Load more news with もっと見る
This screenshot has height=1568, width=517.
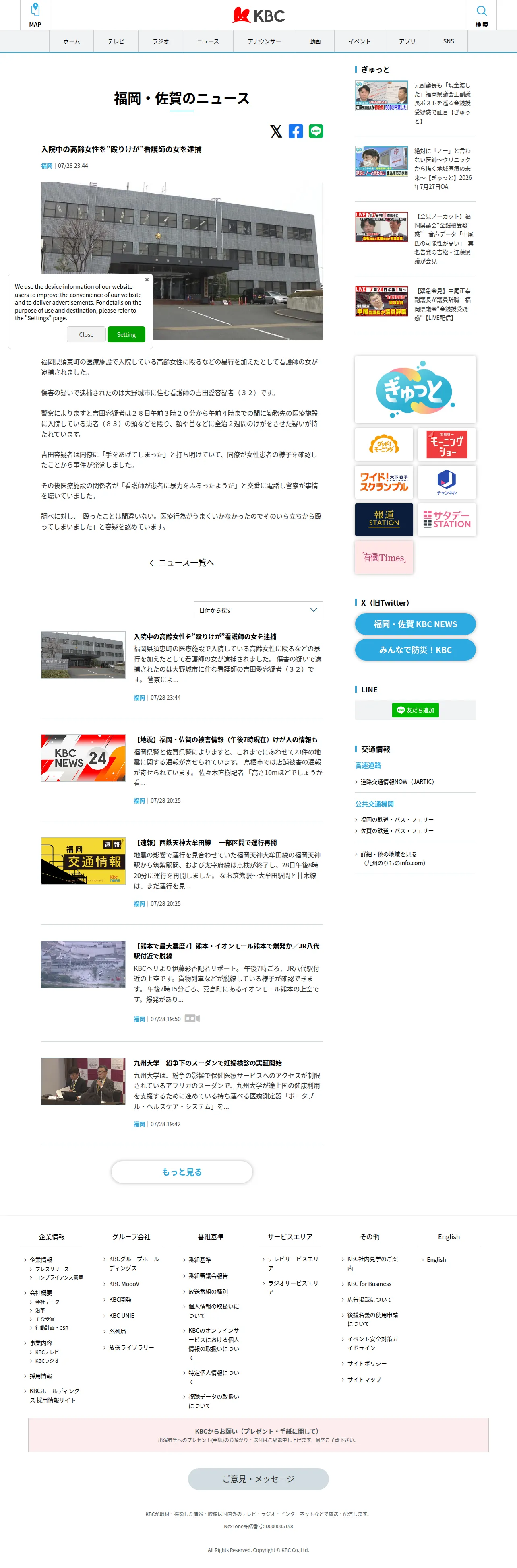pyautogui.click(x=182, y=1172)
